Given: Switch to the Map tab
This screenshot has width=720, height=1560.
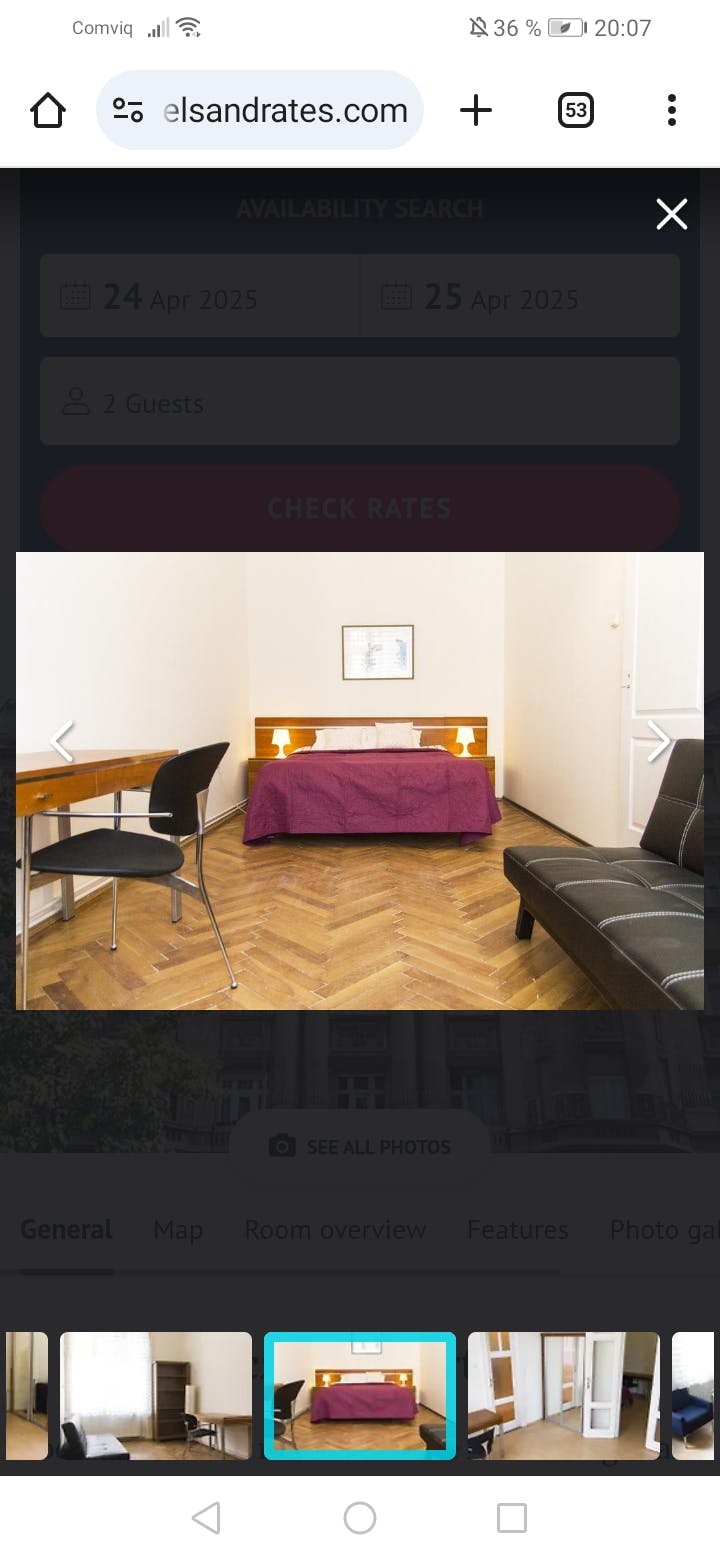Looking at the screenshot, I should 177,1230.
